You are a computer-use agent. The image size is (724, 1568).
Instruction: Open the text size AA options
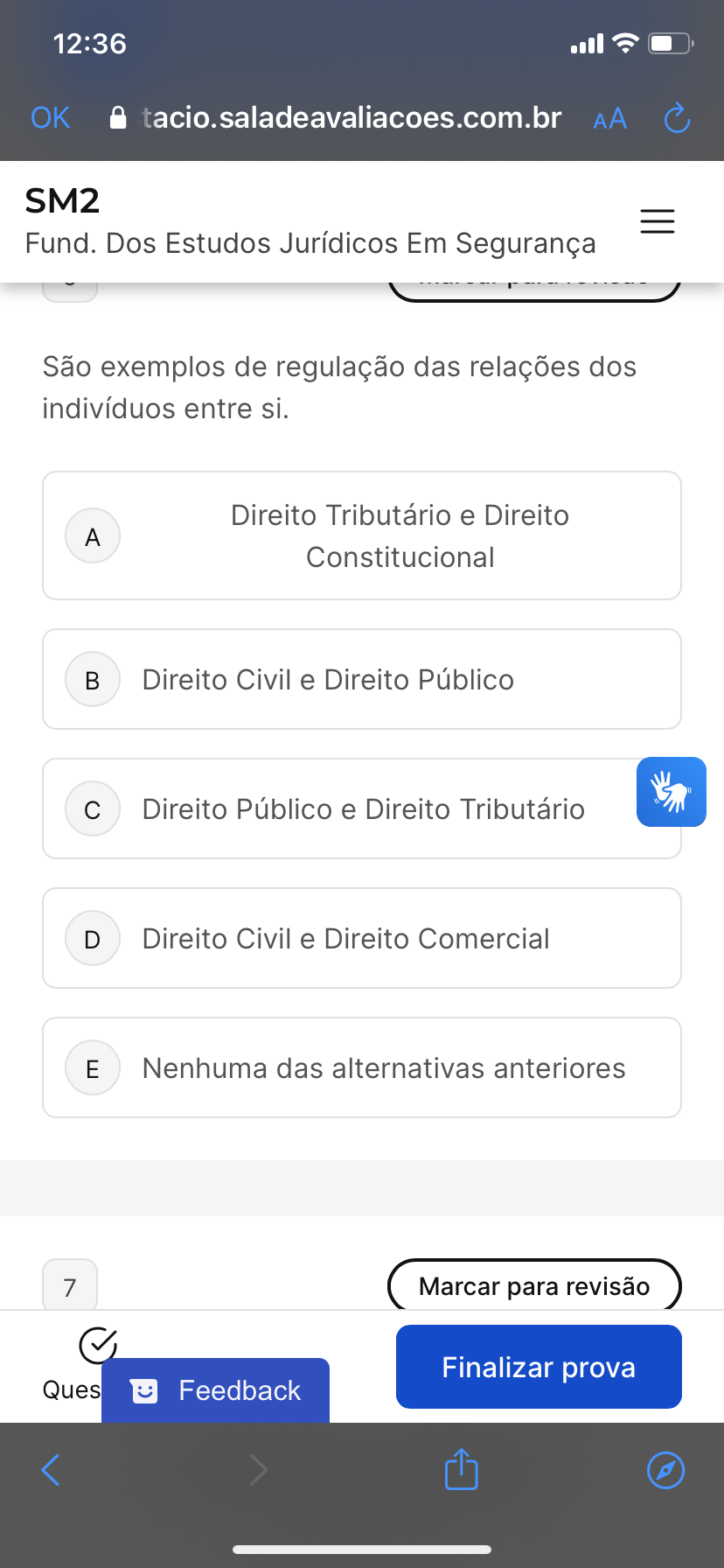[x=609, y=119]
